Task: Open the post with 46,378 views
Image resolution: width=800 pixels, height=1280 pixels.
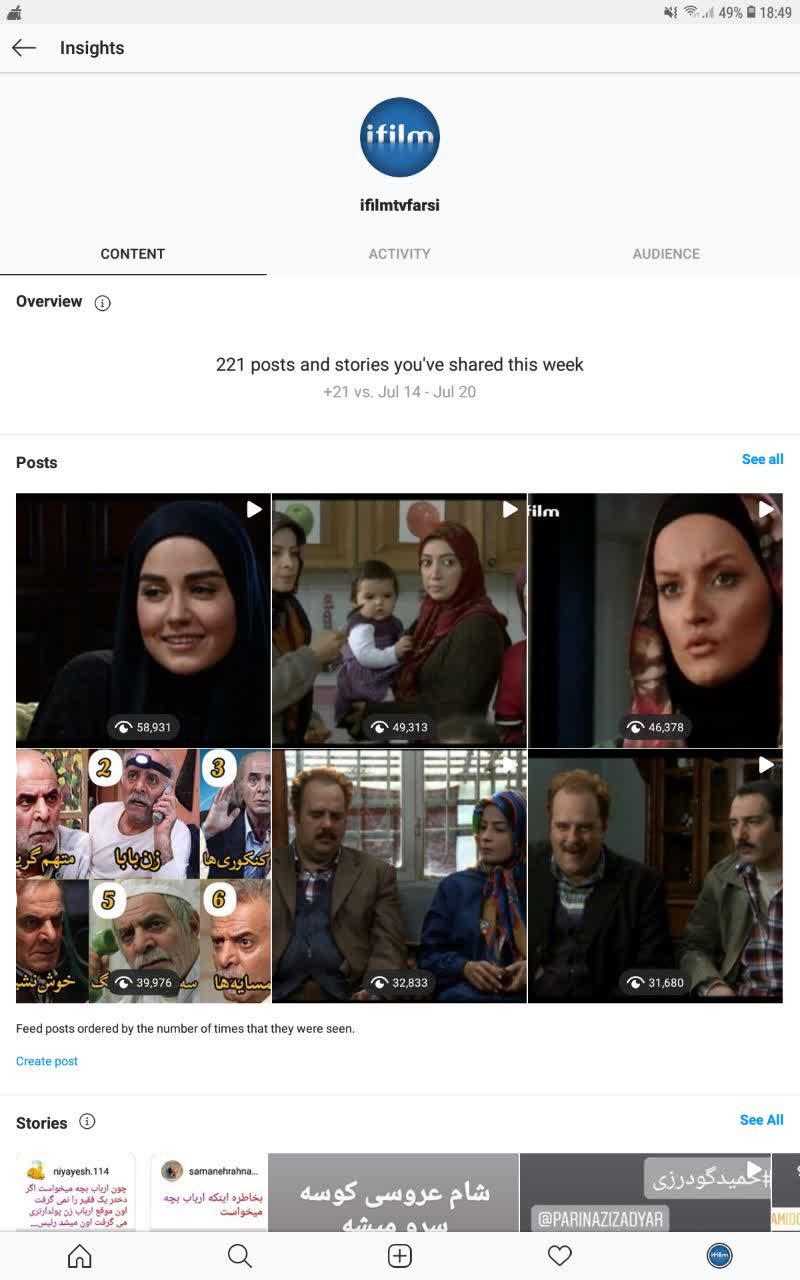Action: coord(655,620)
